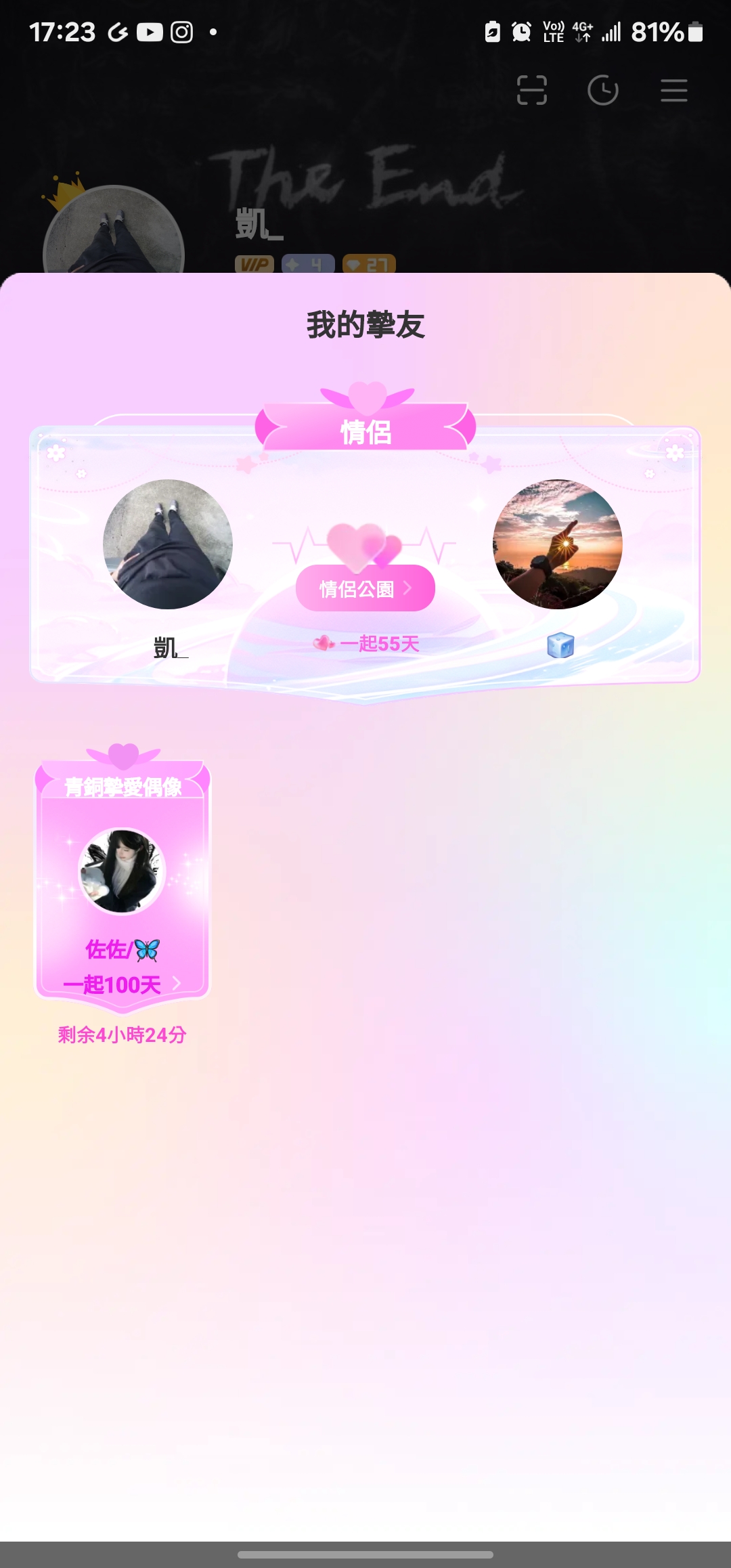Open the 情侶公園 couple park button
Screen dimensions: 731x1568
point(365,588)
